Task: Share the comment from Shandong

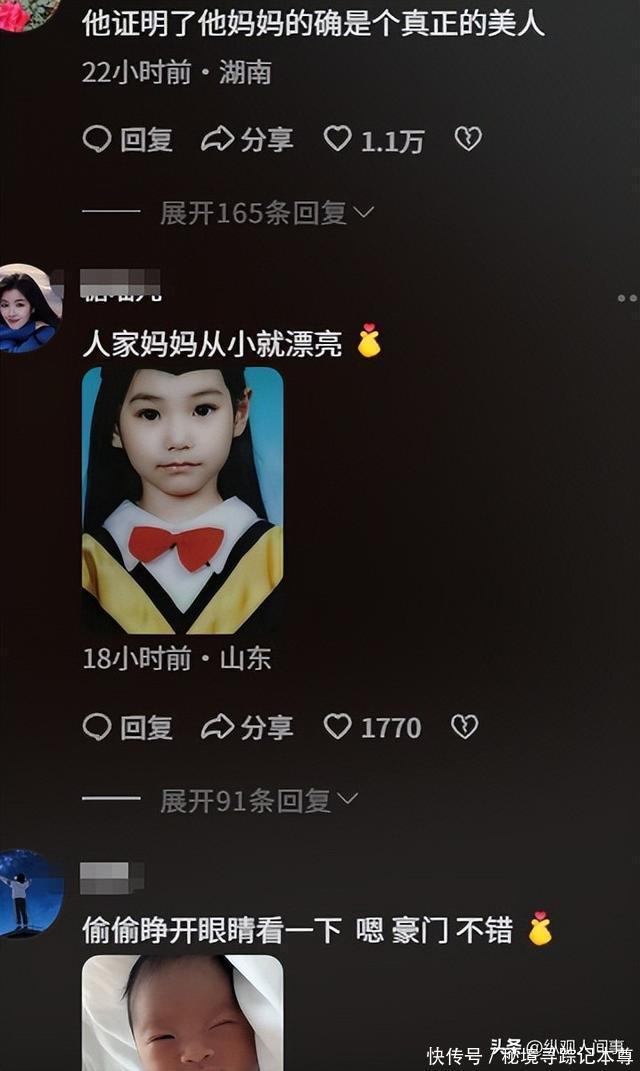Action: click(247, 727)
